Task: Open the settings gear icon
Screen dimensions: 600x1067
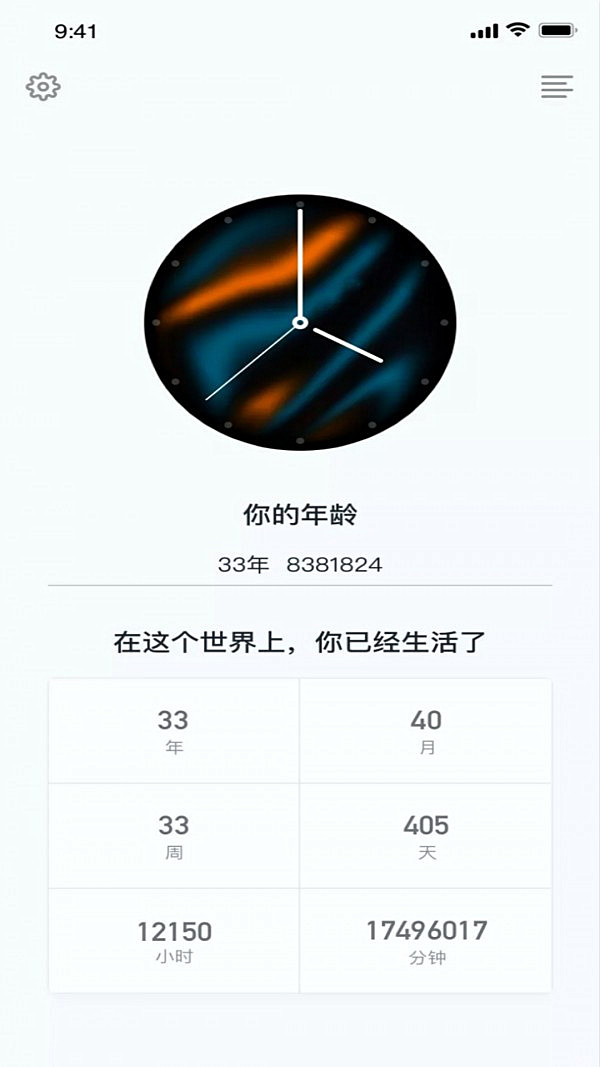Action: pos(43,87)
